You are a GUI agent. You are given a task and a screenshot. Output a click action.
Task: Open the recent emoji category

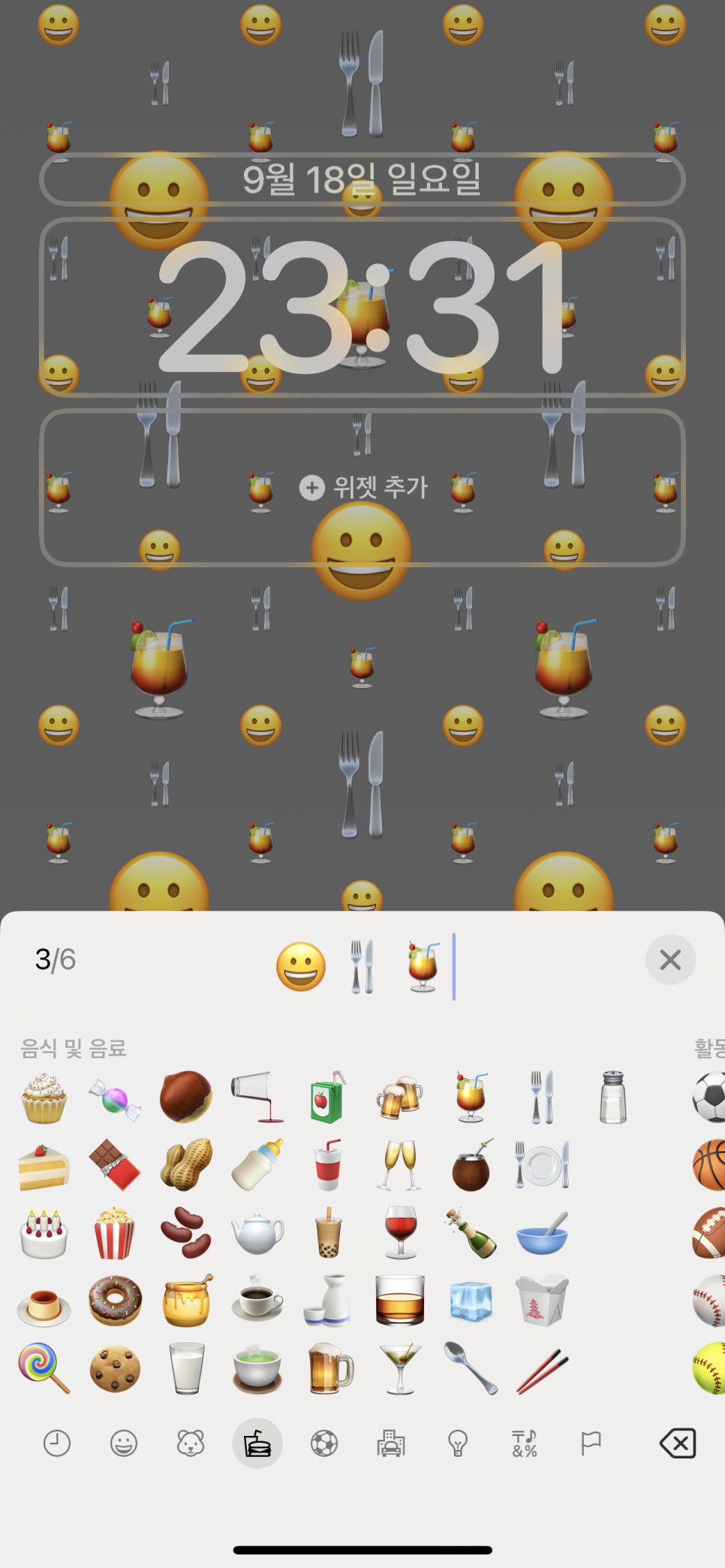57,1443
